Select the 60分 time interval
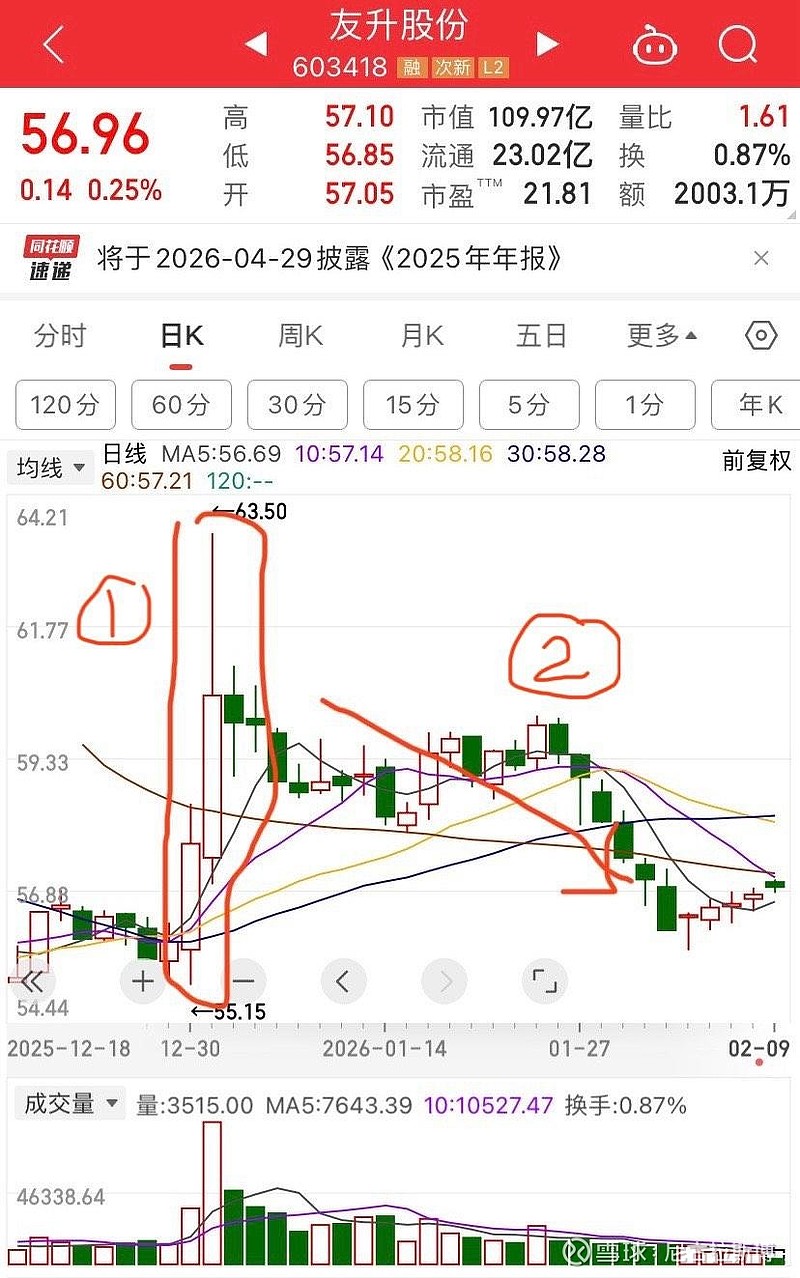This screenshot has height=1278, width=800. 181,405
